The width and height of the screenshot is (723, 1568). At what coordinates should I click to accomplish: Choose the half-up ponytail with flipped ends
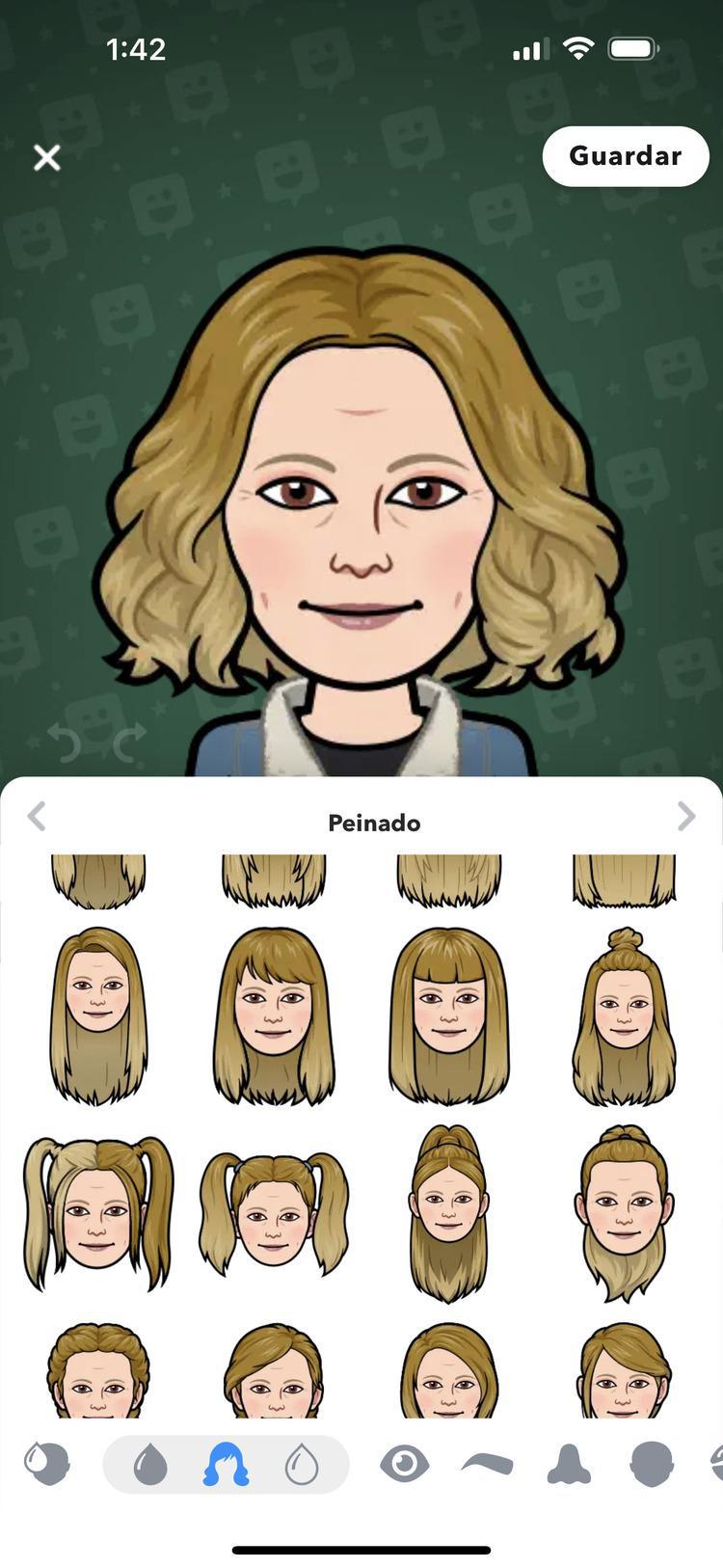tap(625, 1213)
